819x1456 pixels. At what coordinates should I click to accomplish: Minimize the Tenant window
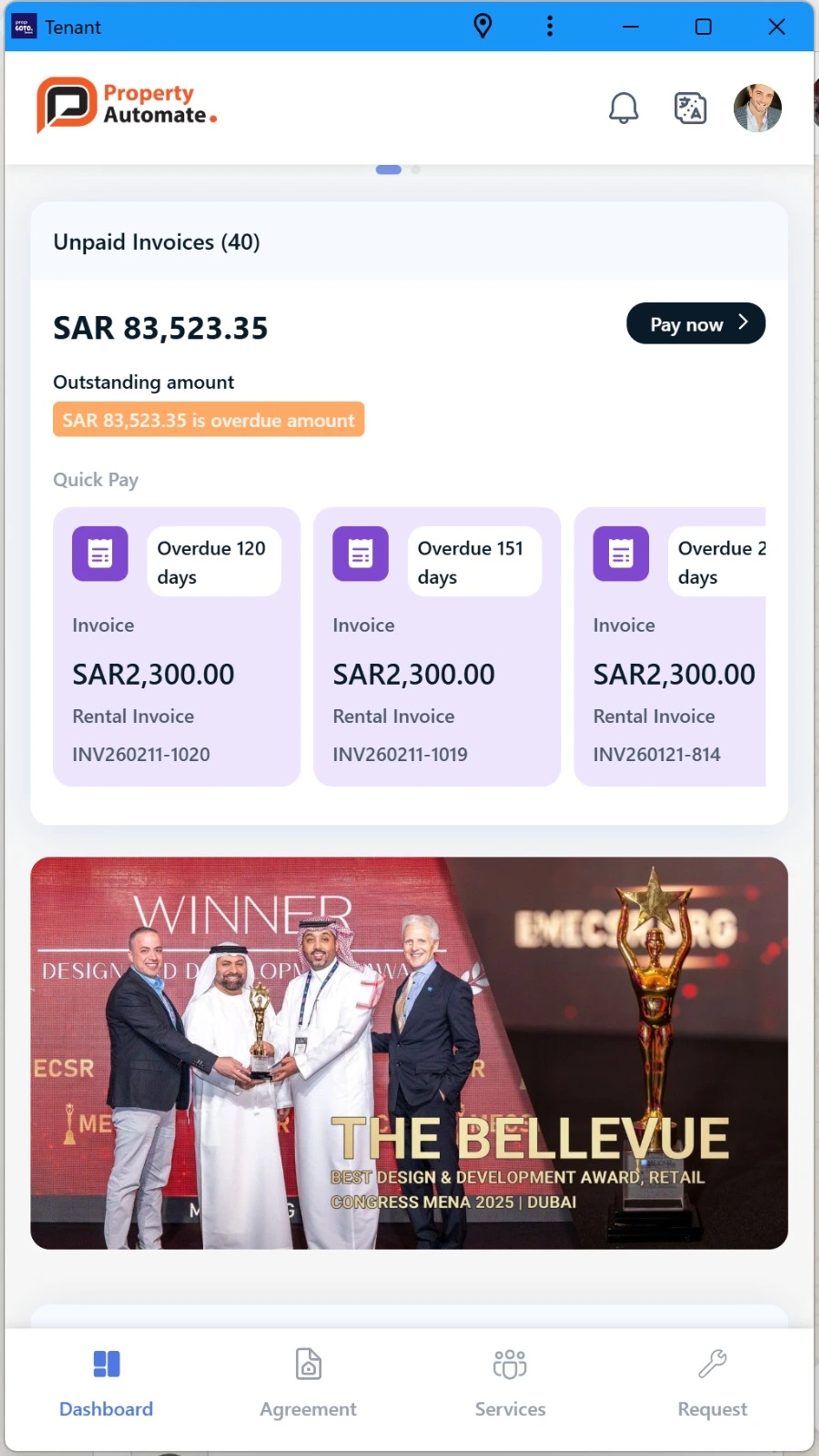[630, 26]
